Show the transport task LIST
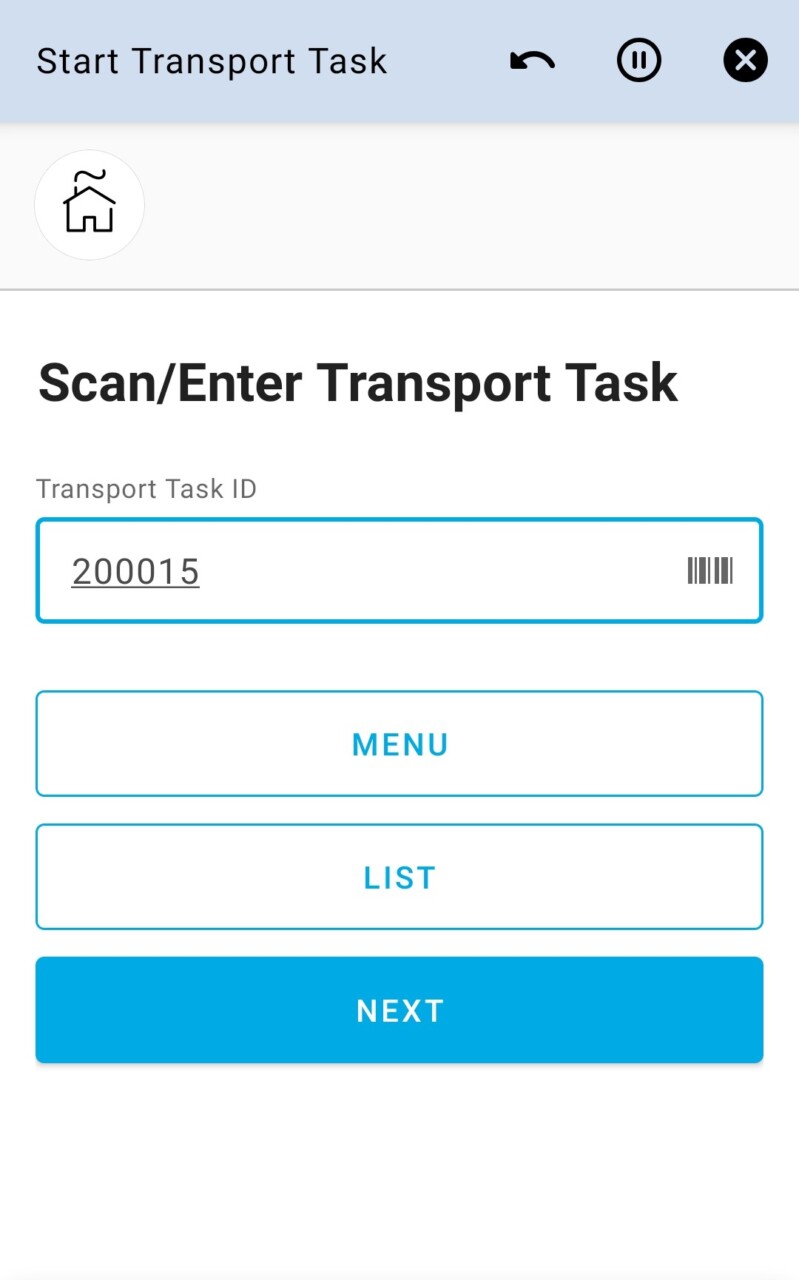 399,877
